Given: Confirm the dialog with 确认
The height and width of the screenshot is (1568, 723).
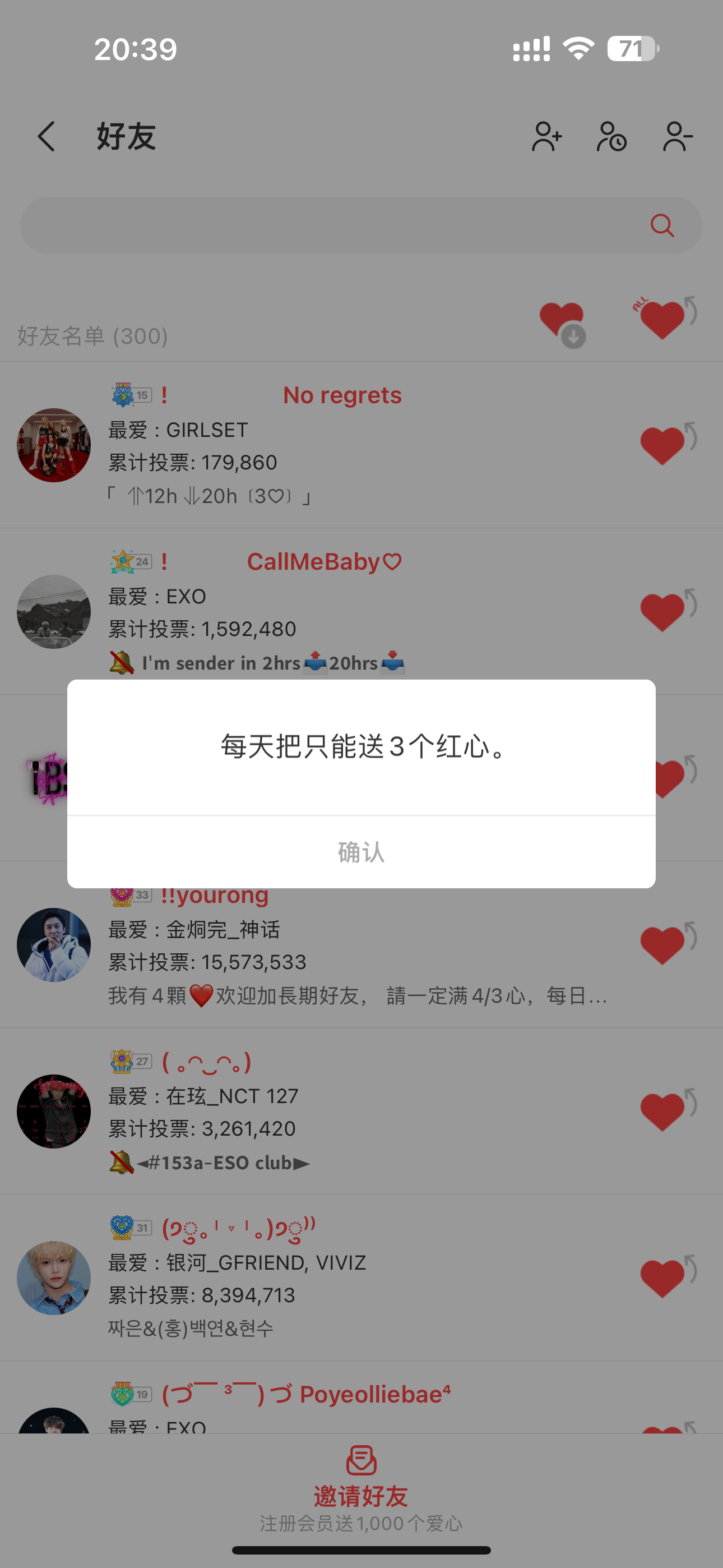Looking at the screenshot, I should [x=361, y=851].
